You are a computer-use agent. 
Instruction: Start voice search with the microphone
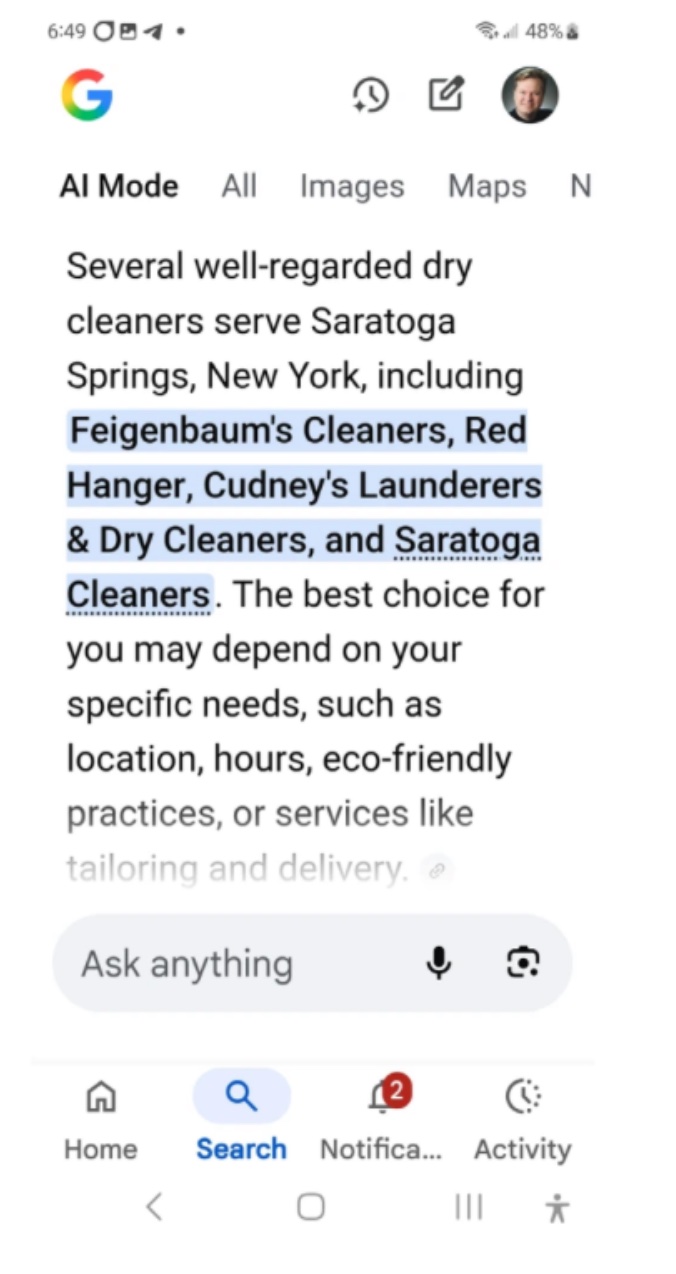point(438,963)
